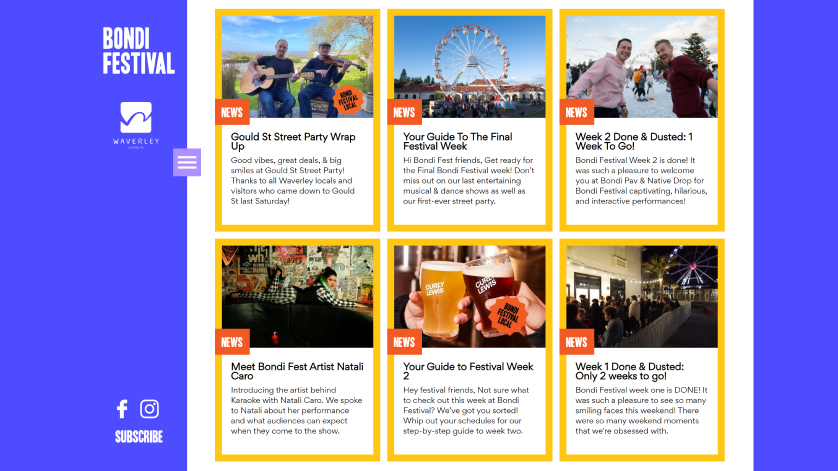
Task: Open the Bondi Festival Instagram page
Action: pyautogui.click(x=149, y=408)
